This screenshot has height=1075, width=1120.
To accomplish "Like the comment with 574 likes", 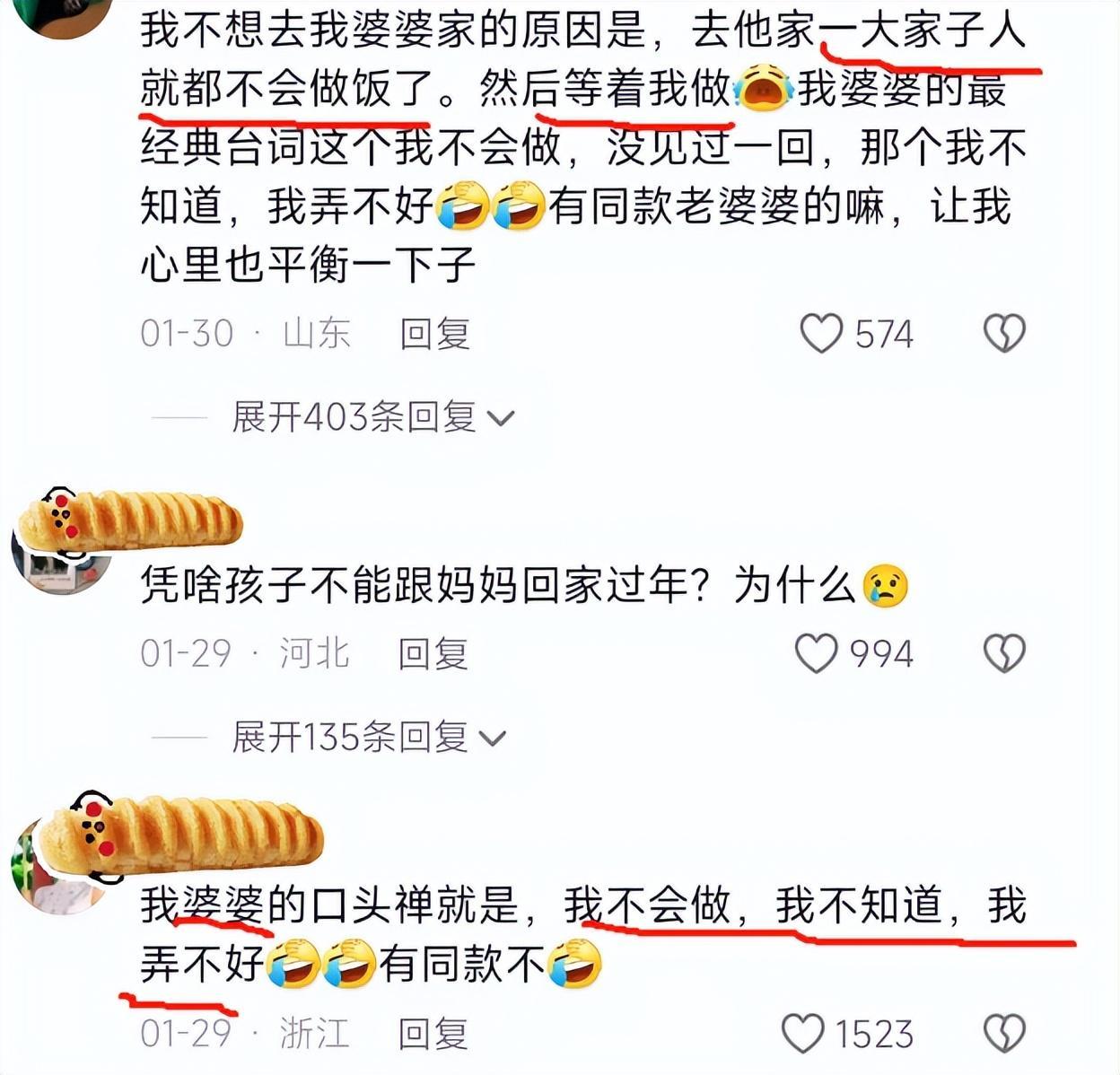I will 821,334.
